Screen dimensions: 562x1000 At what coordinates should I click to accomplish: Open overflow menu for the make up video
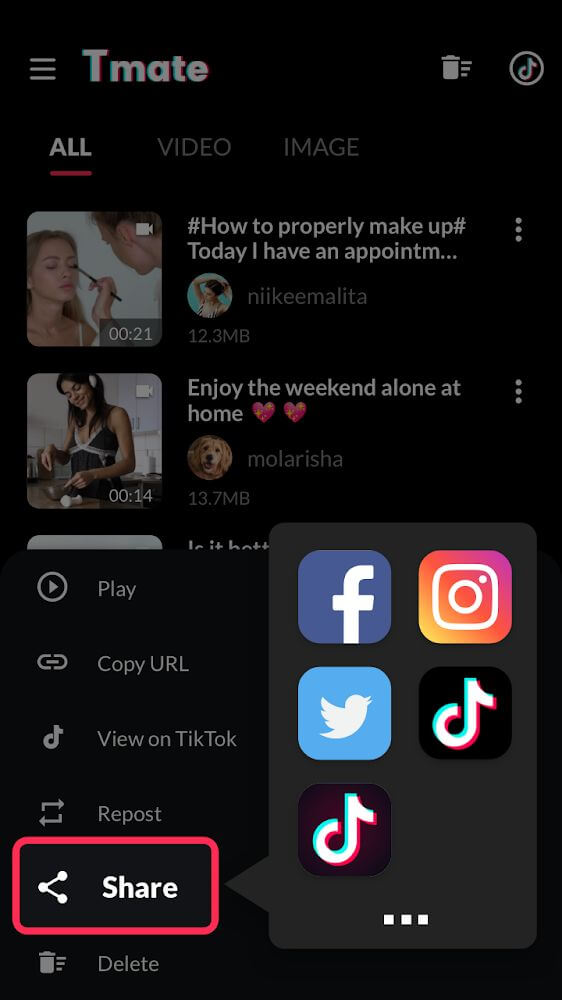pyautogui.click(x=518, y=230)
